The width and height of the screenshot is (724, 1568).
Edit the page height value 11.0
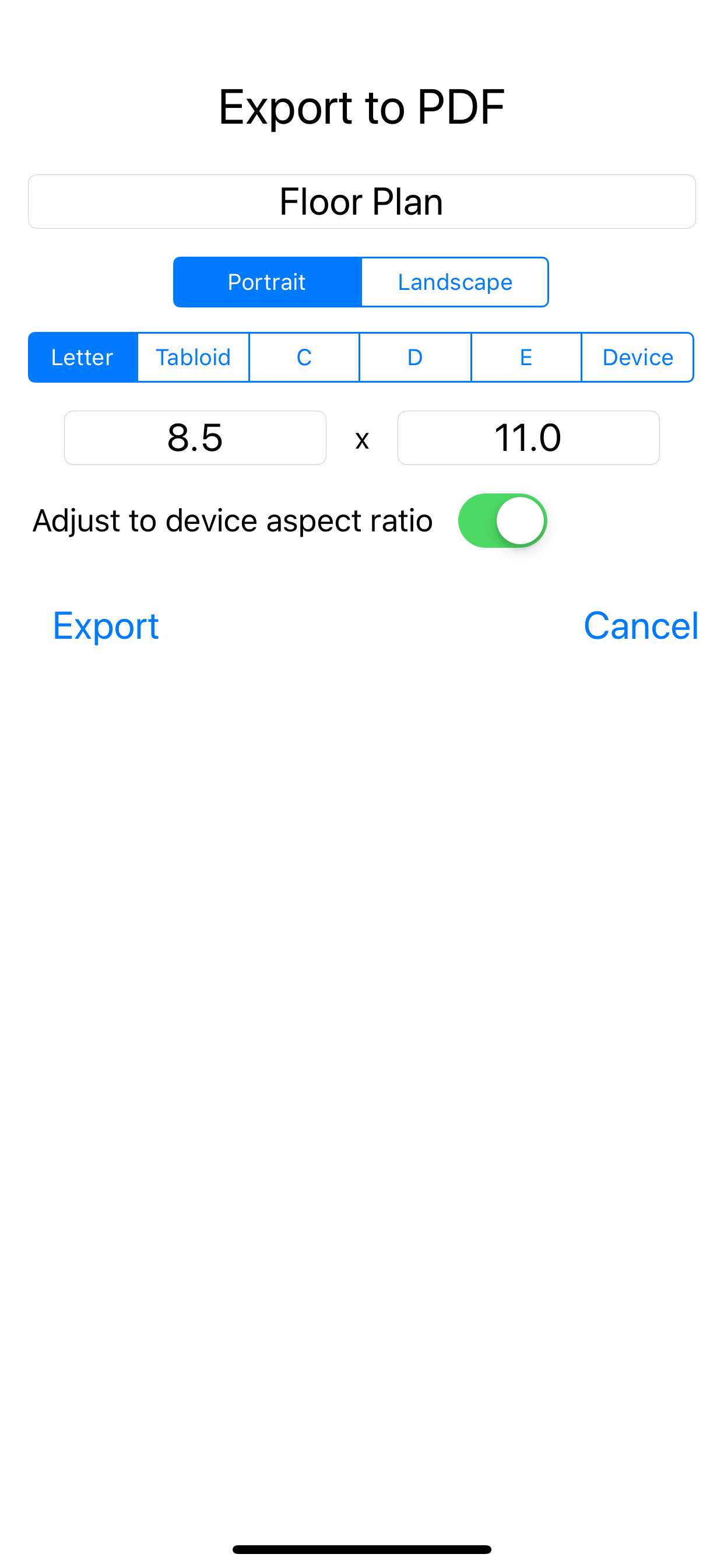tap(528, 437)
